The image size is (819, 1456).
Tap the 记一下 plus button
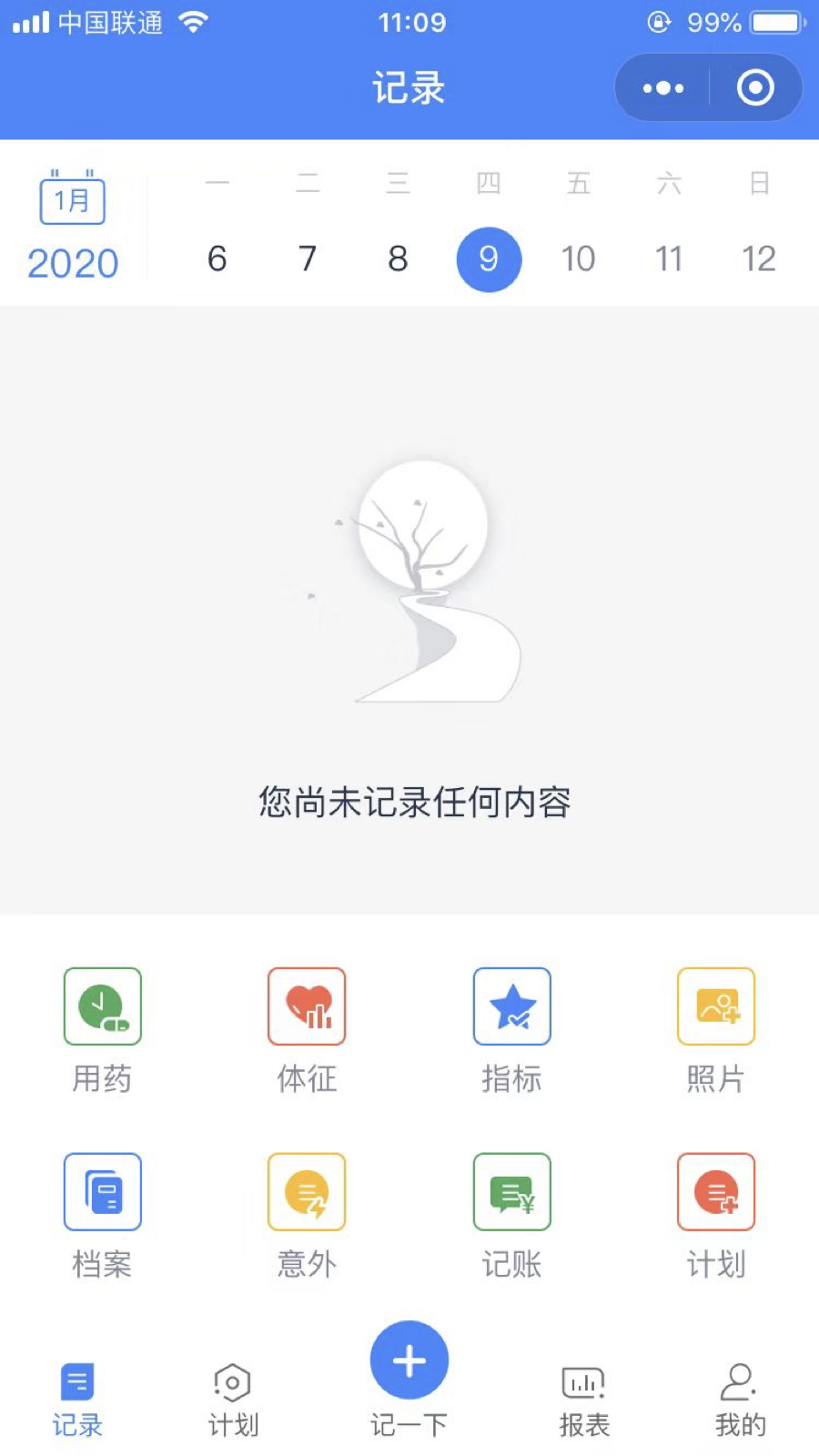[409, 1361]
